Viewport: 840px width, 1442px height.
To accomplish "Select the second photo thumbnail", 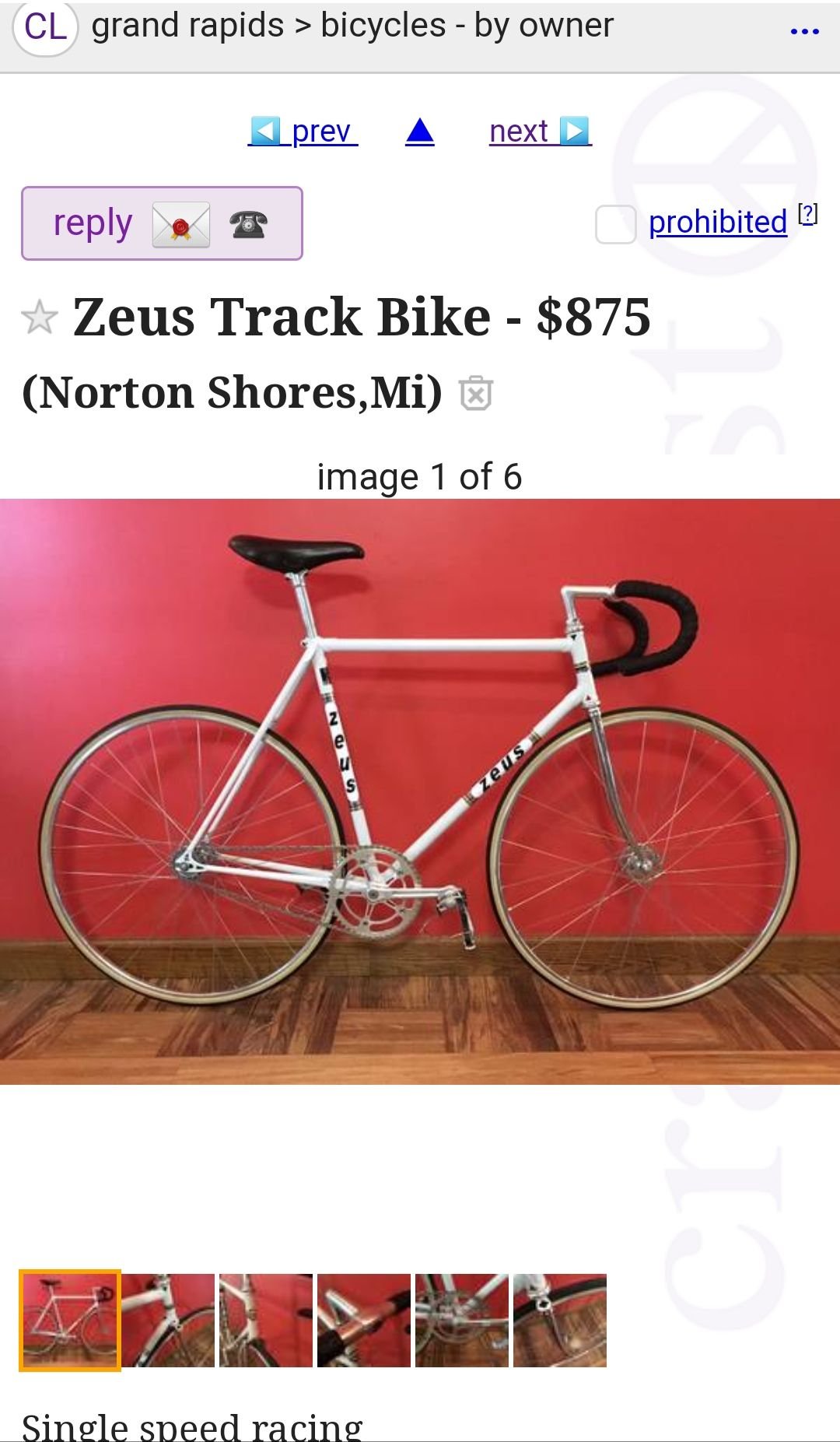I will pos(168,1321).
